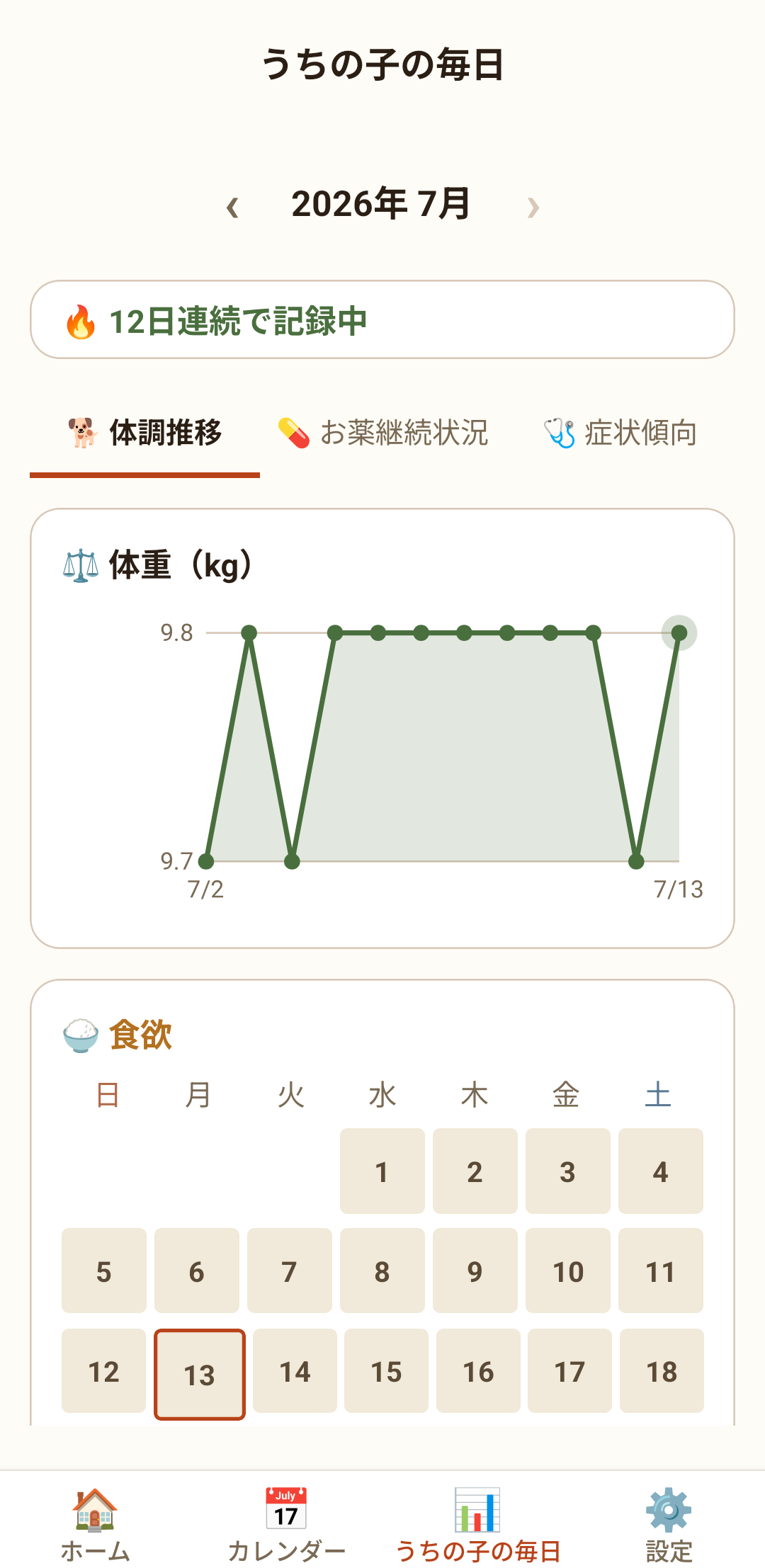Tap day 5 in the appetite calendar
This screenshot has width=765, height=1568.
coord(104,1271)
